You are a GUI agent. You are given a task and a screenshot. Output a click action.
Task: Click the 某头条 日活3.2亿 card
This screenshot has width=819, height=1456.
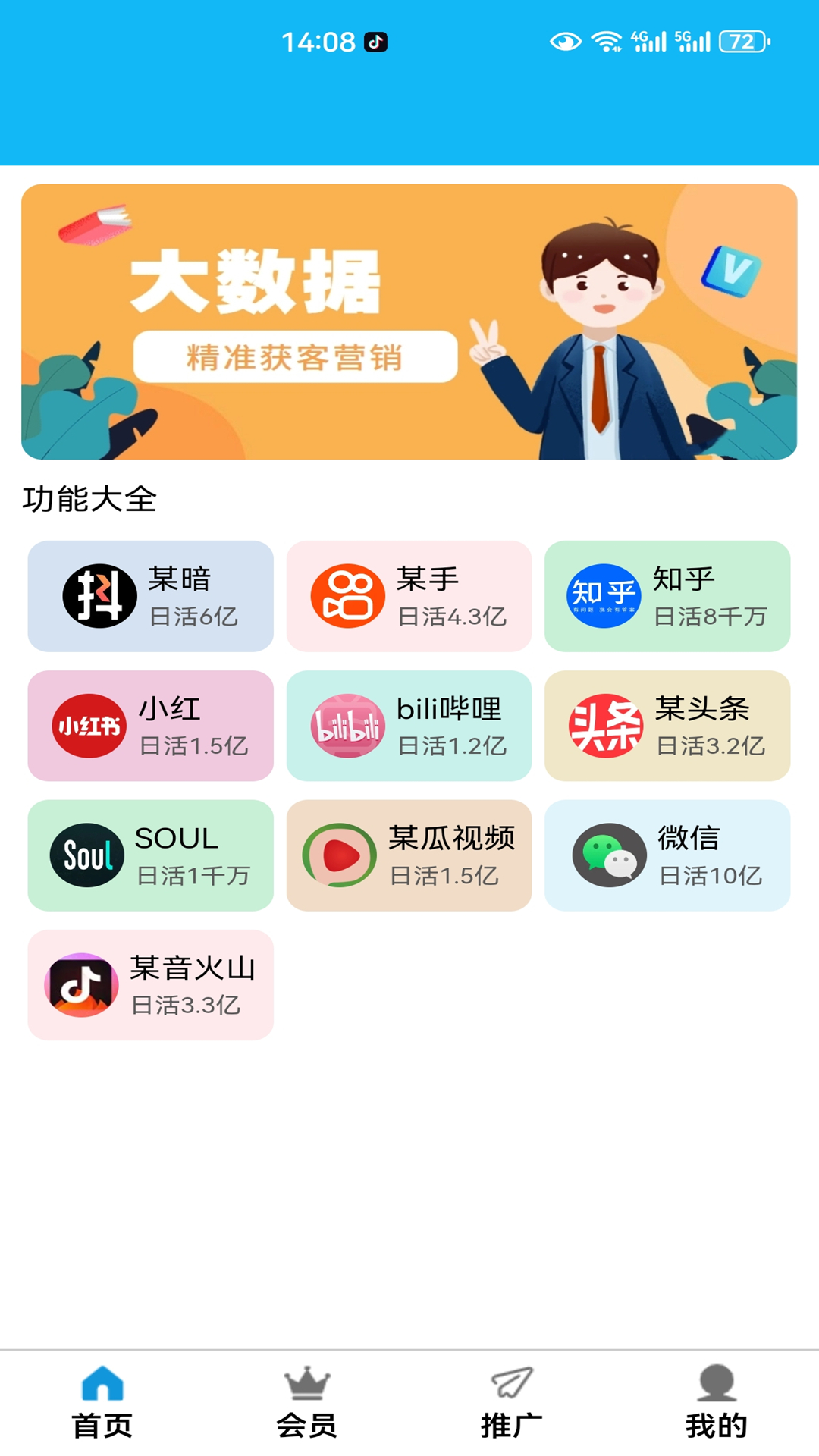click(667, 726)
